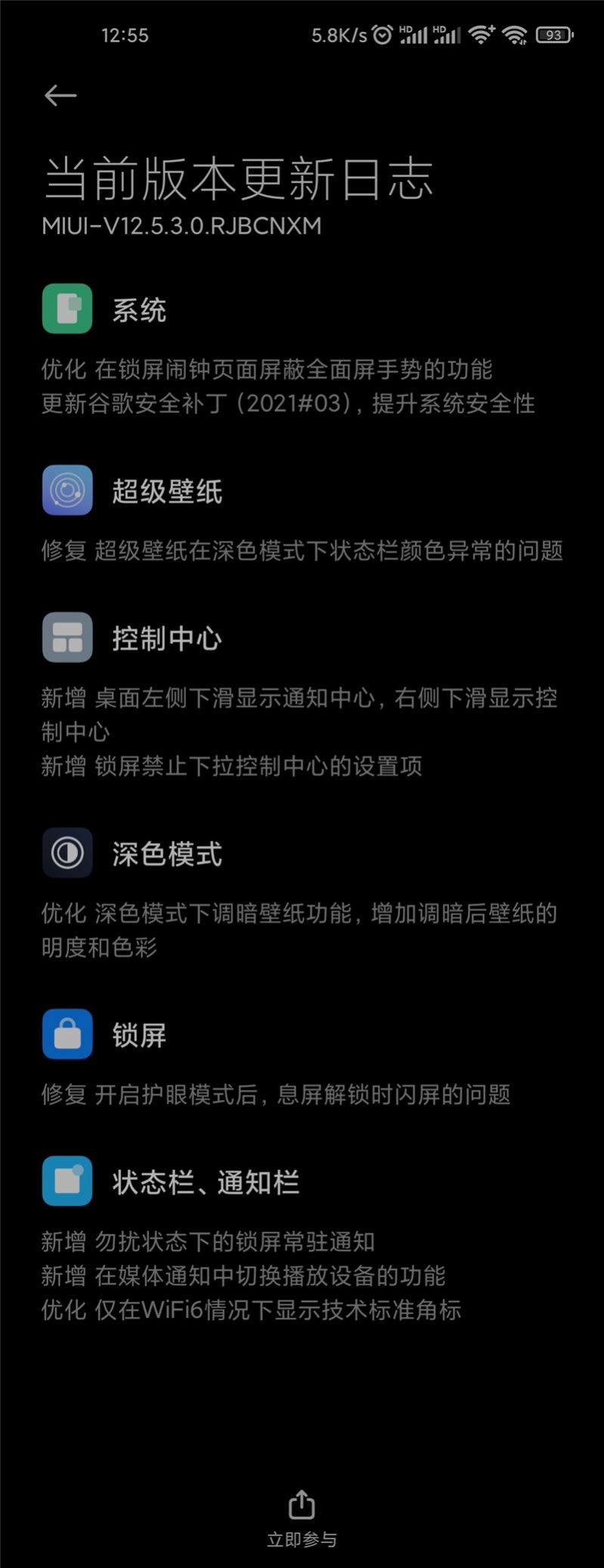
Task: Tap the WiFi signal icon in status bar
Action: pyautogui.click(x=515, y=34)
